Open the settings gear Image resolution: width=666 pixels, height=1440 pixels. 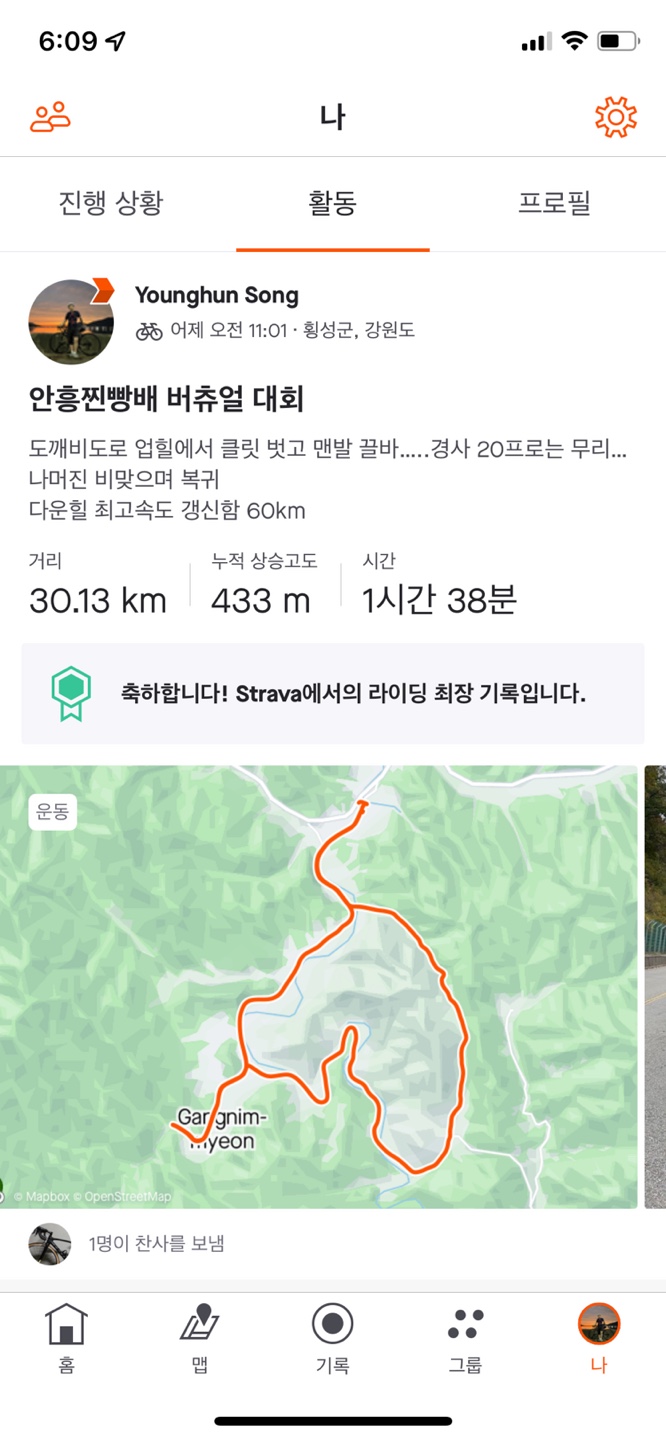coord(615,118)
